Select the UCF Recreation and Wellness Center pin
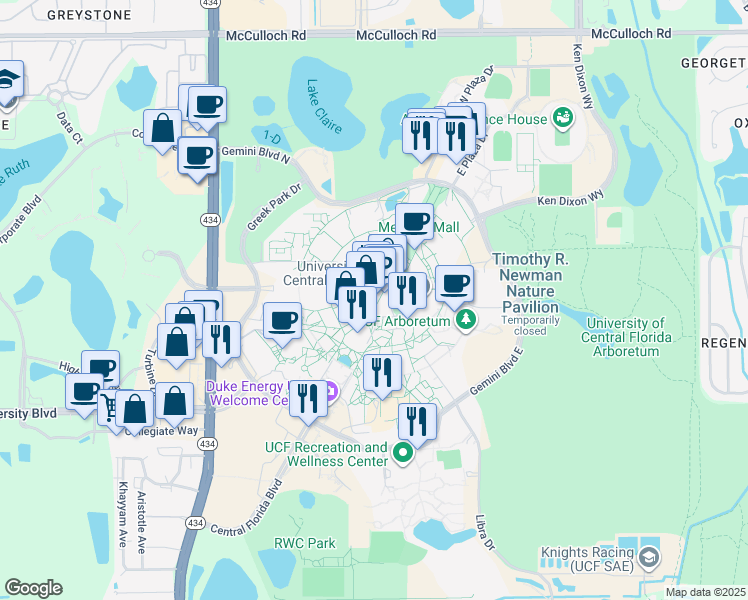The height and width of the screenshot is (600, 748). 403,453
